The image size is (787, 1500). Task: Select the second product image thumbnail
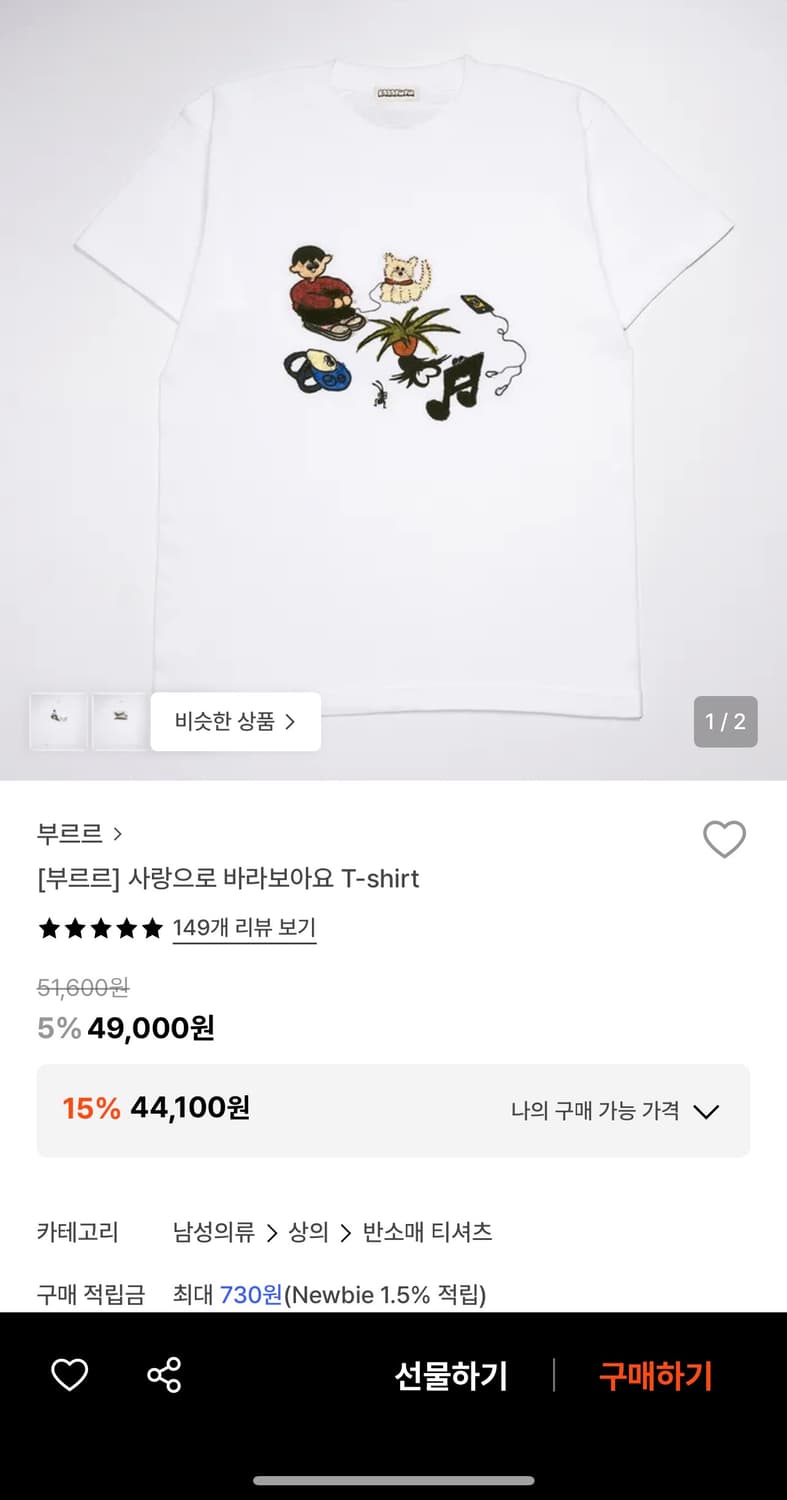click(120, 721)
